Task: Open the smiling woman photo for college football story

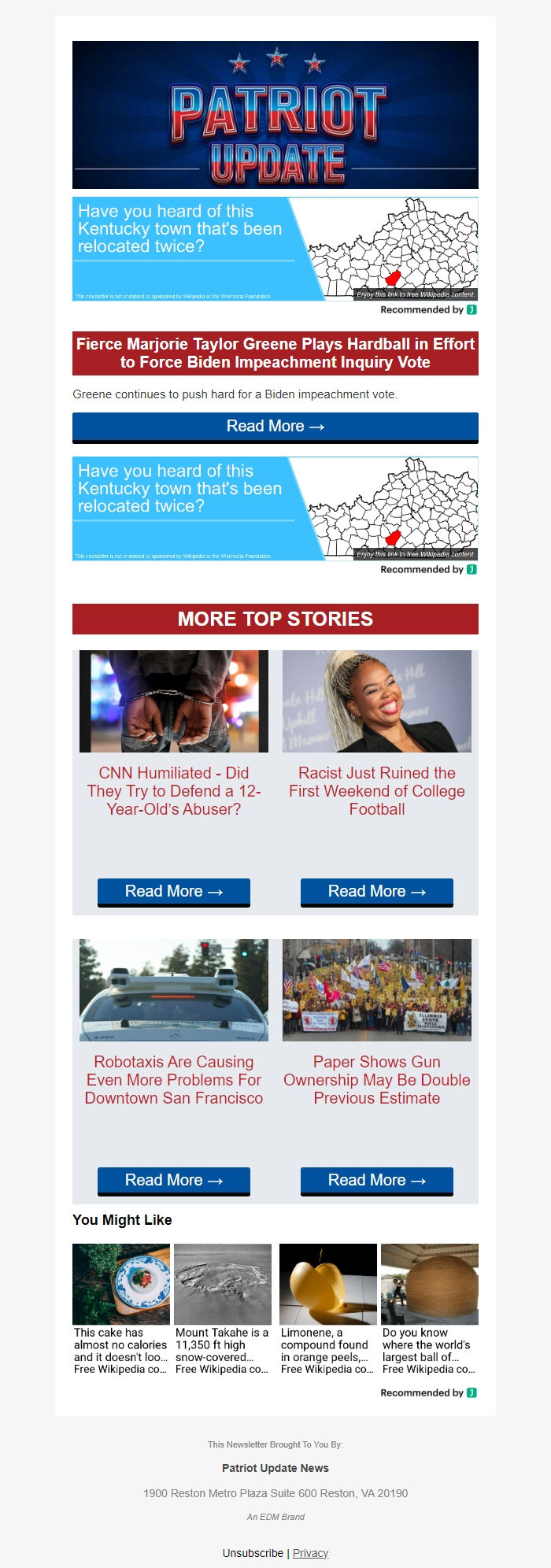Action: click(376, 701)
